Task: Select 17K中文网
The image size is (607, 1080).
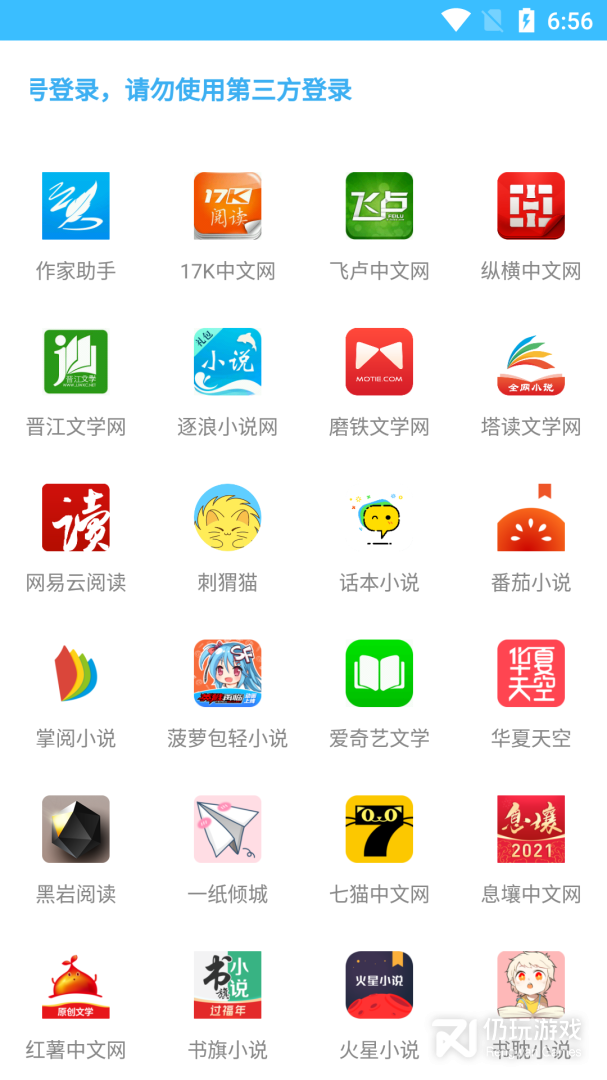Action: (227, 206)
